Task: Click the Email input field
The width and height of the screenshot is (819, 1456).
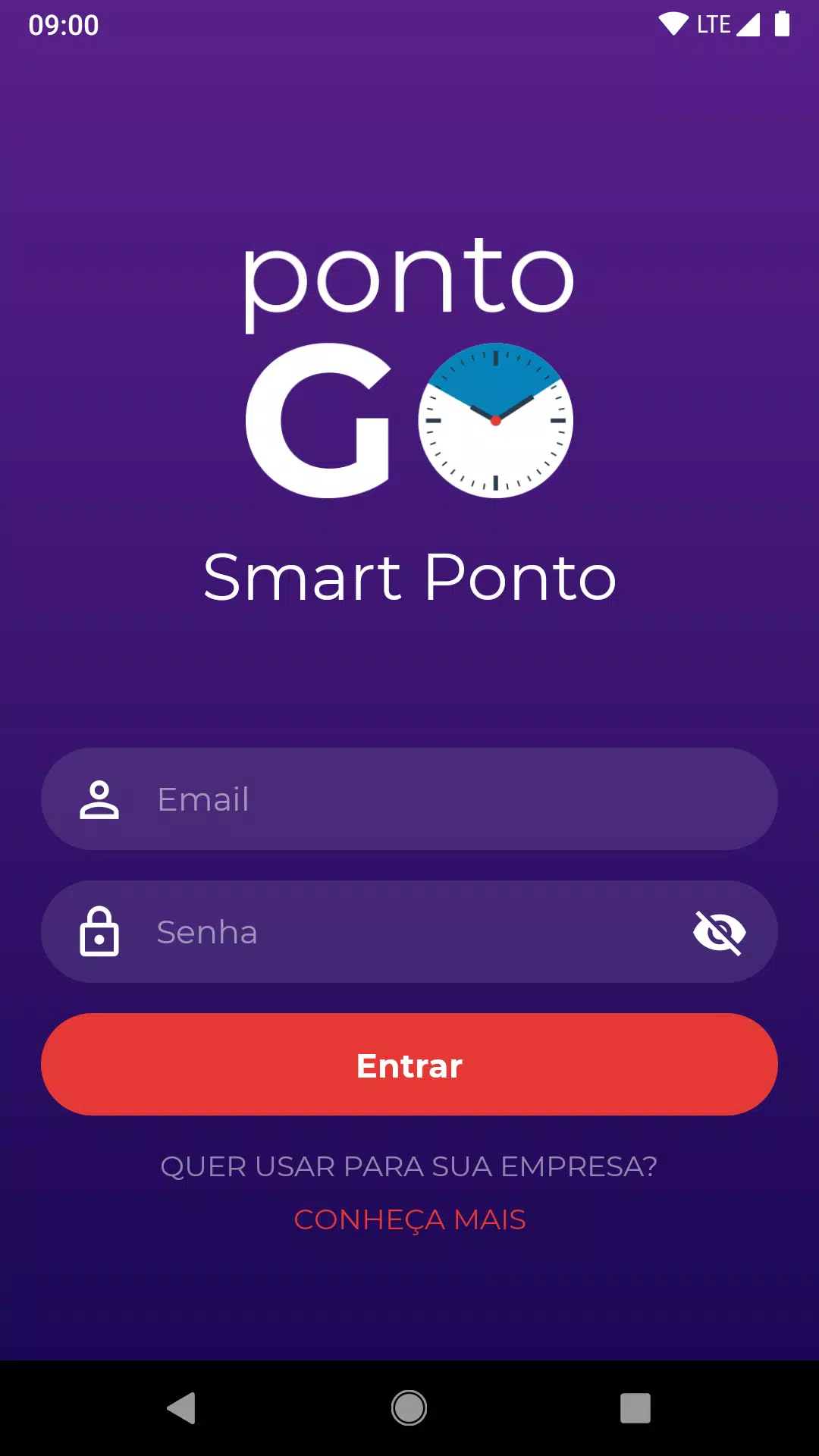Action: [x=409, y=799]
